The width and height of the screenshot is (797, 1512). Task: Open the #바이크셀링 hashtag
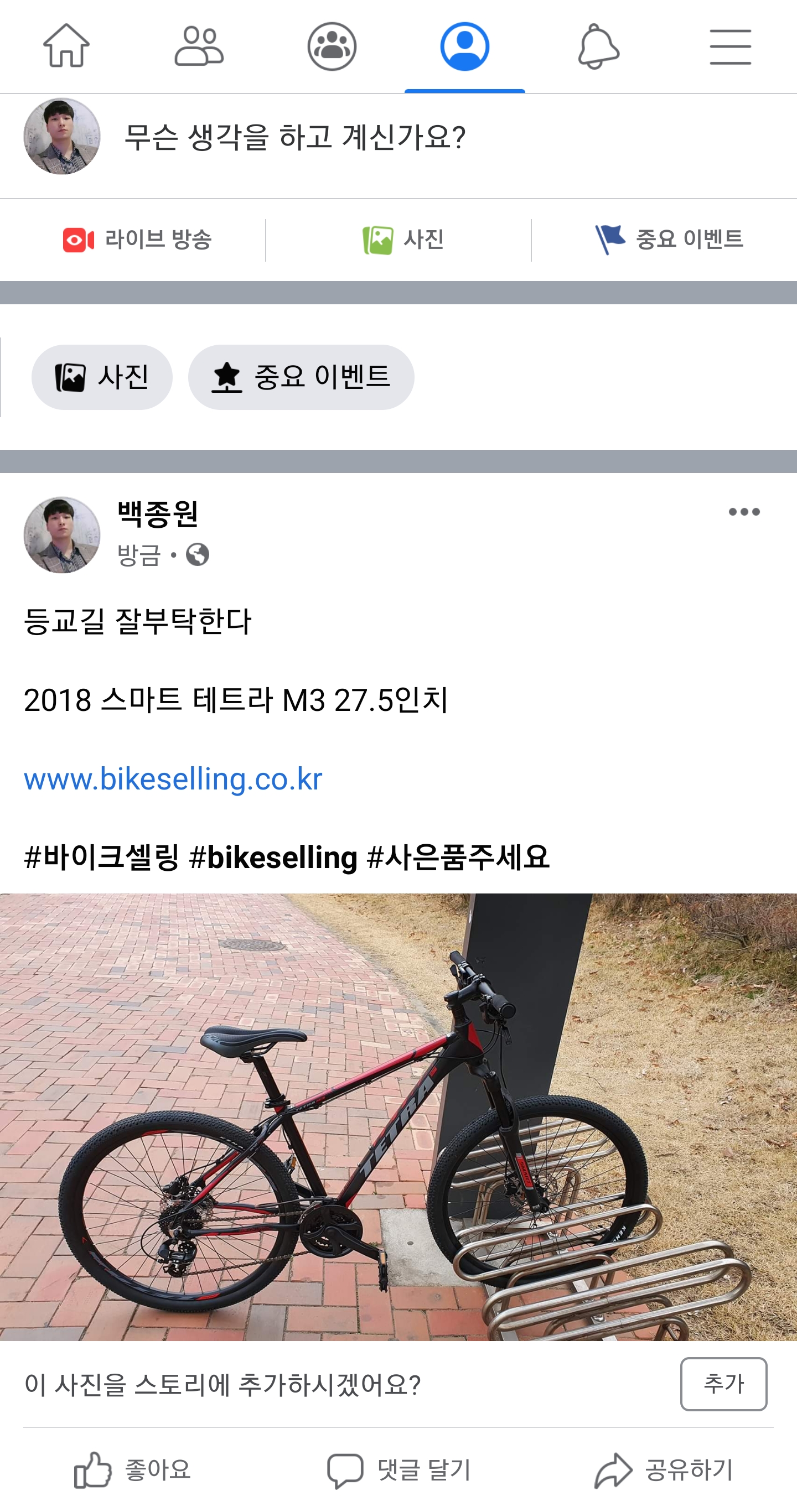101,857
